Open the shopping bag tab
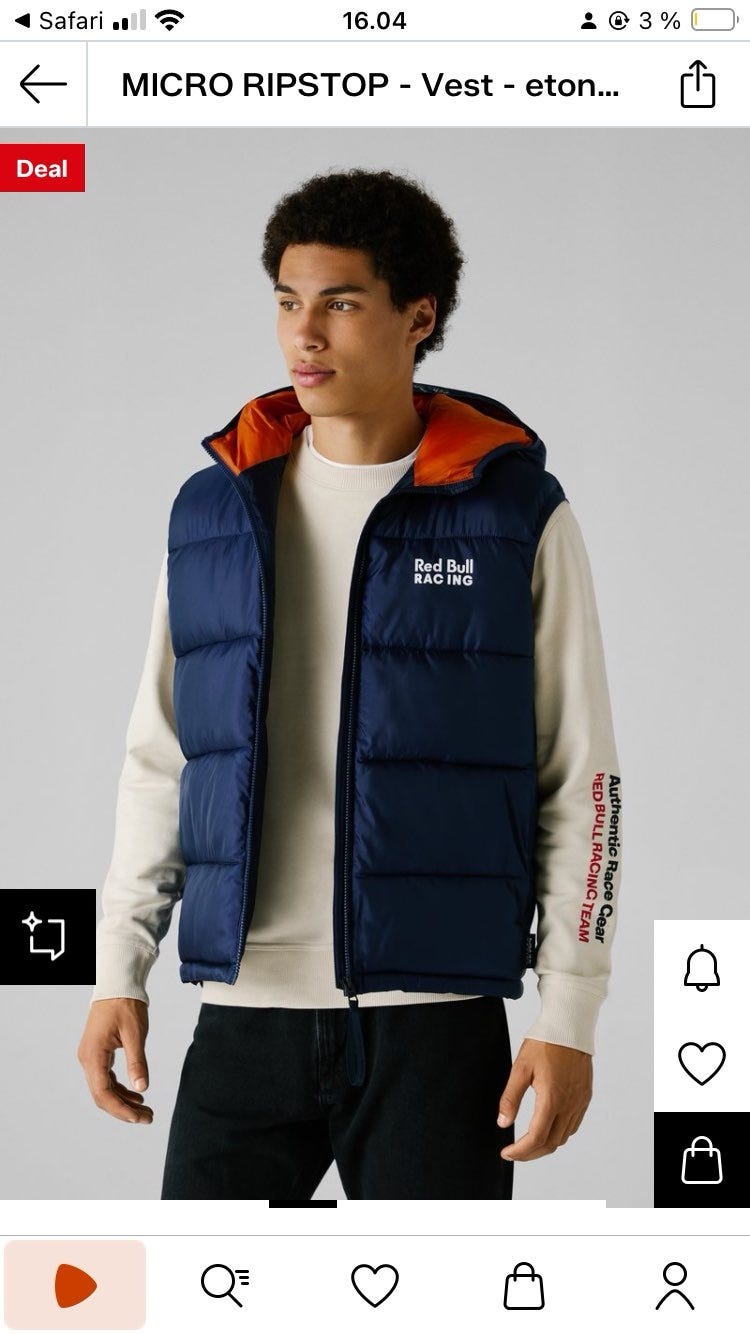This screenshot has height=1334, width=750. (524, 1286)
